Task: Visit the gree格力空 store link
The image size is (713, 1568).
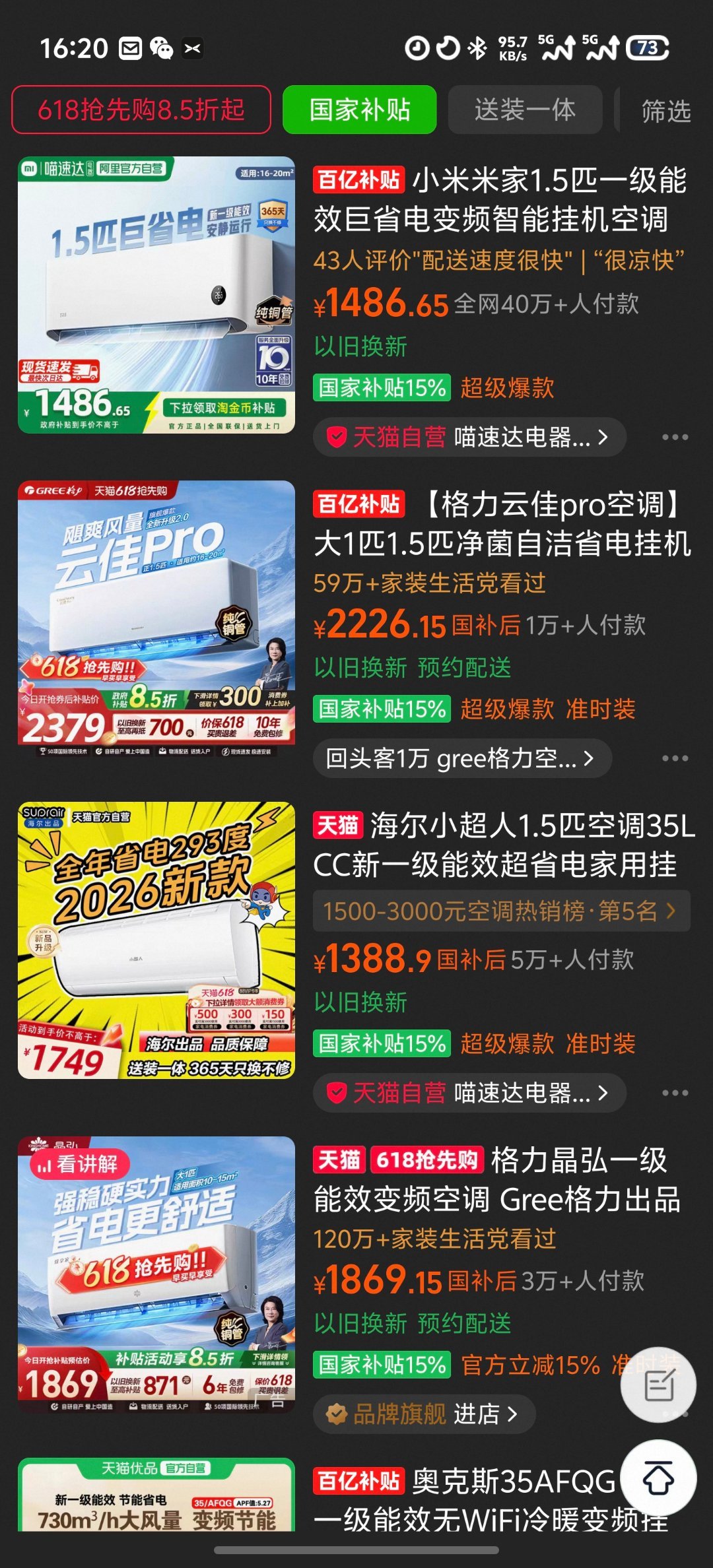Action: [462, 758]
